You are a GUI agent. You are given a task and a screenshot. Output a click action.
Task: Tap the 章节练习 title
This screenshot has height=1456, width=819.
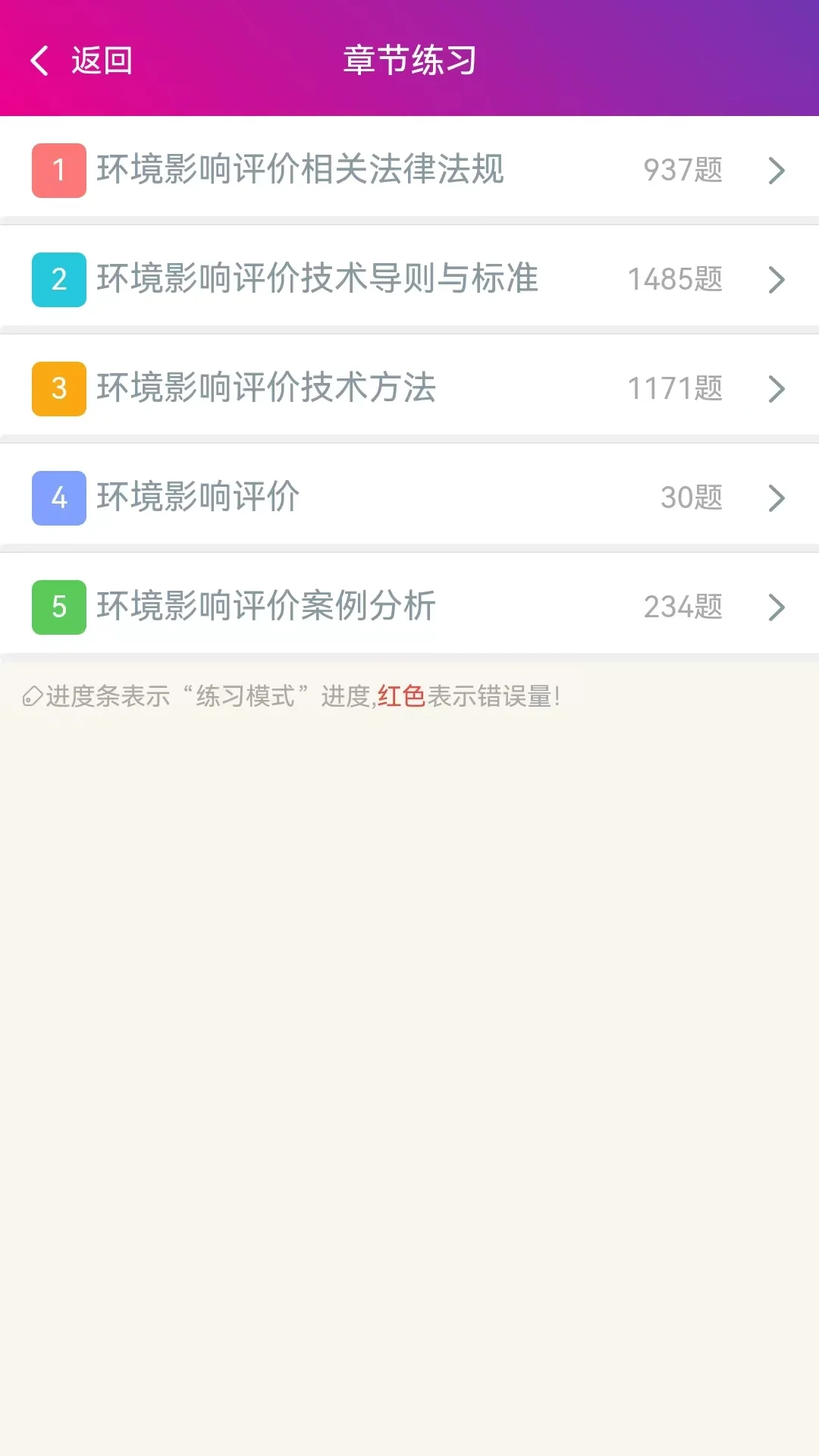pos(409,61)
